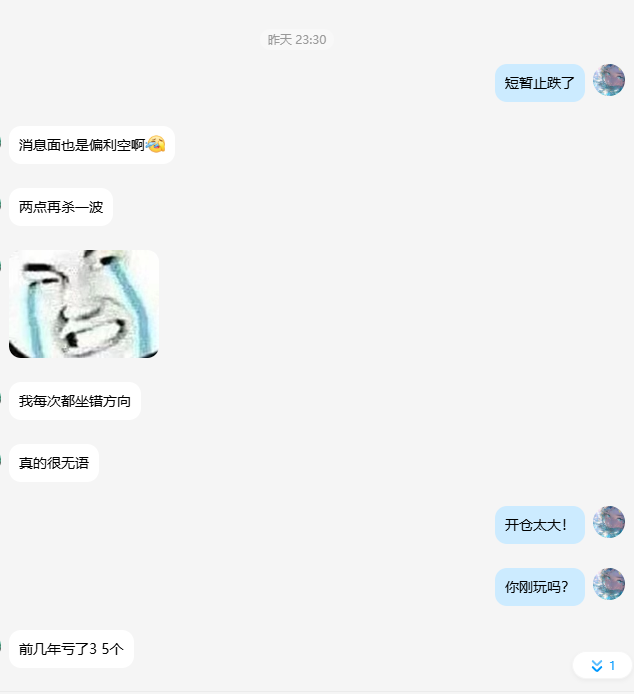Tap the avatar beside 开仓太大！
Image resolution: width=634 pixels, height=694 pixels.
tap(608, 522)
